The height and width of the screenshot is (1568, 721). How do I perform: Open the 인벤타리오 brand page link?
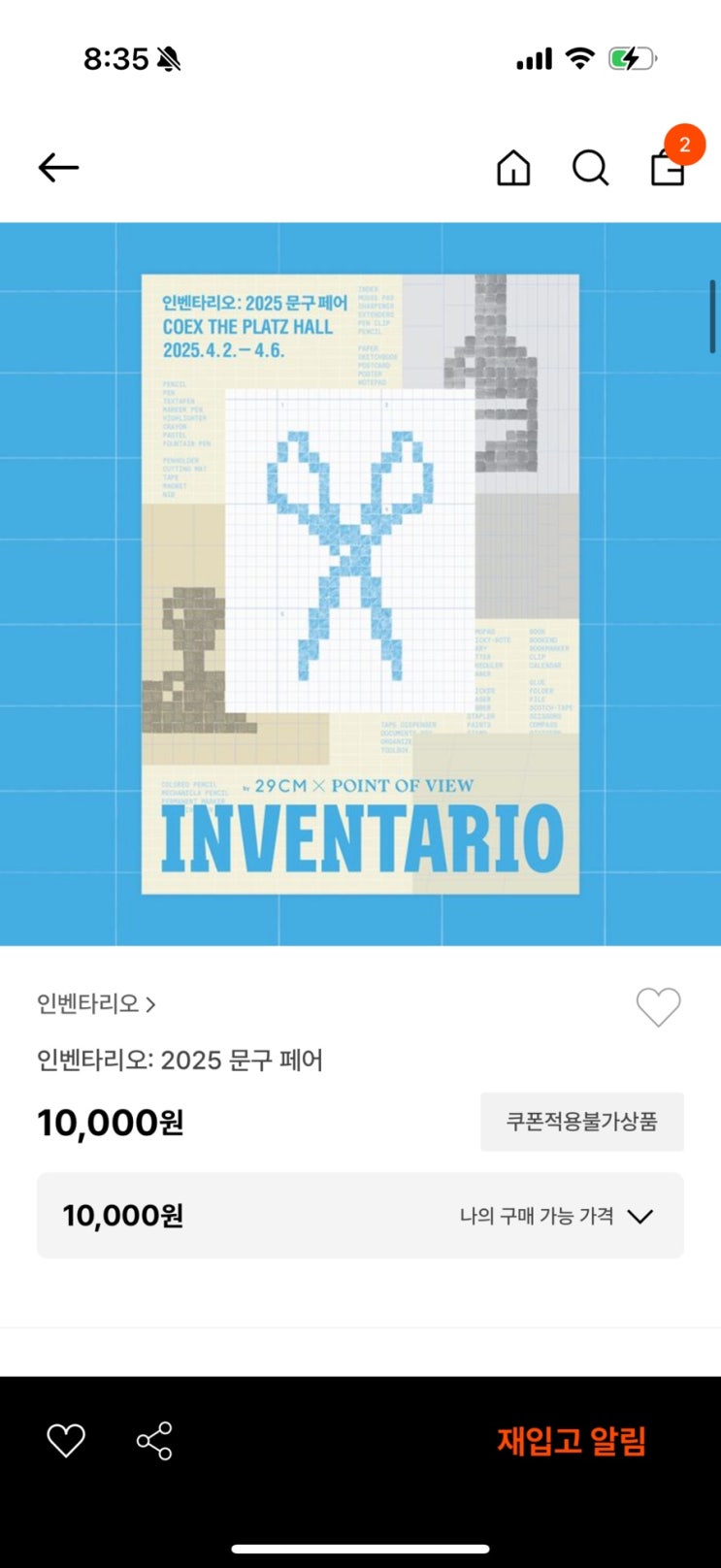coord(96,1003)
